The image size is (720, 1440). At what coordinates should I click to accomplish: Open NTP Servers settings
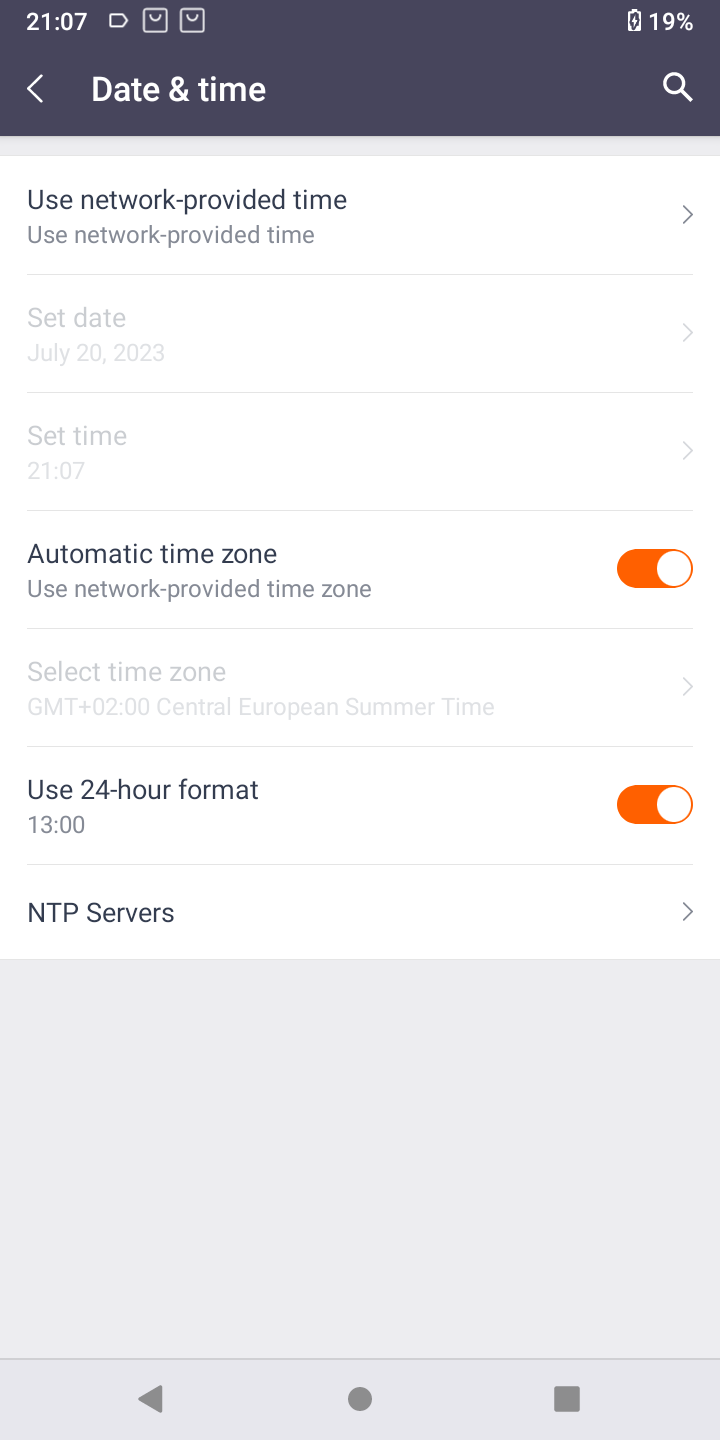[360, 912]
